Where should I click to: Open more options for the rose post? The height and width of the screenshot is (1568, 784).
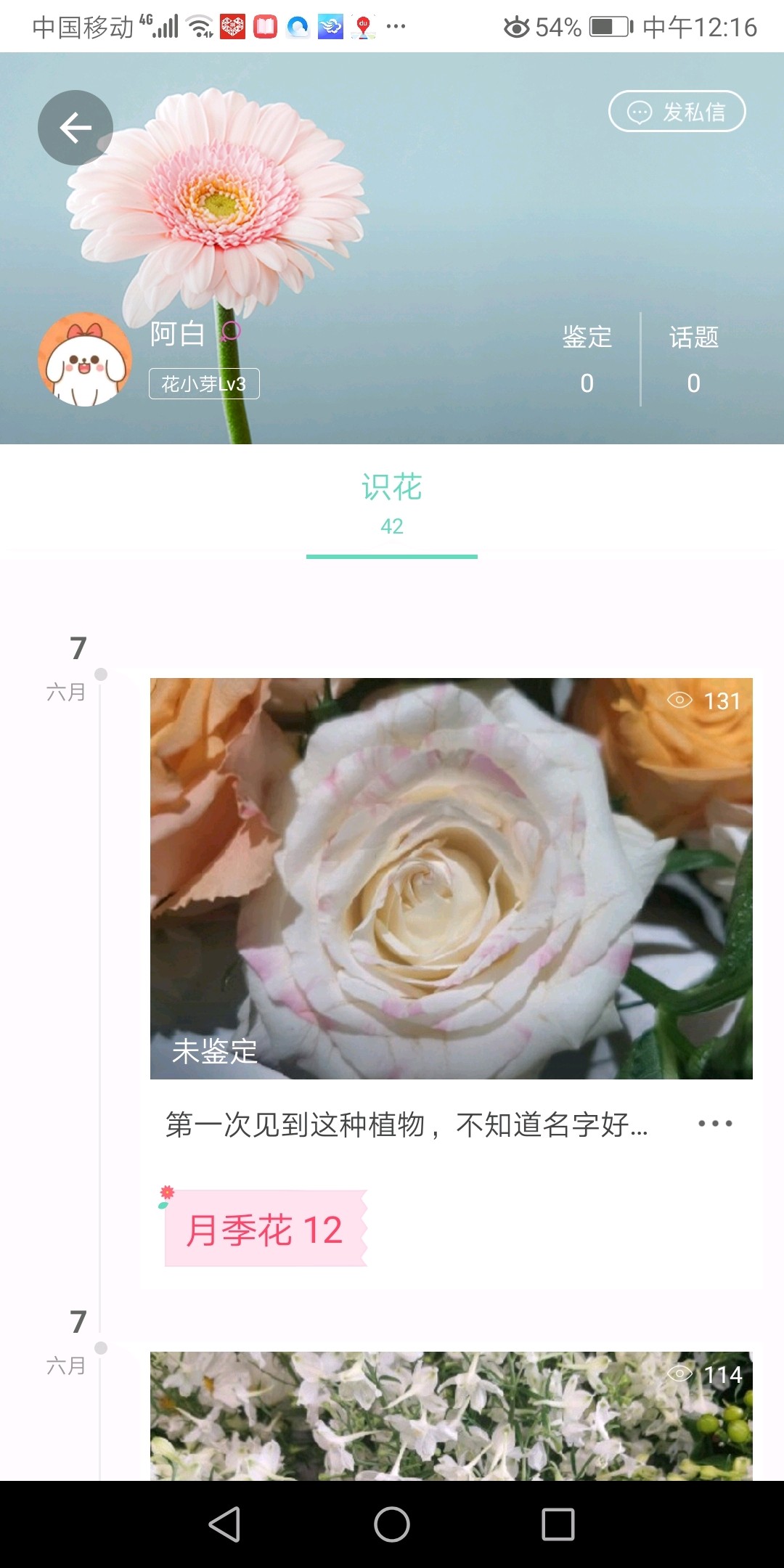(x=715, y=1124)
